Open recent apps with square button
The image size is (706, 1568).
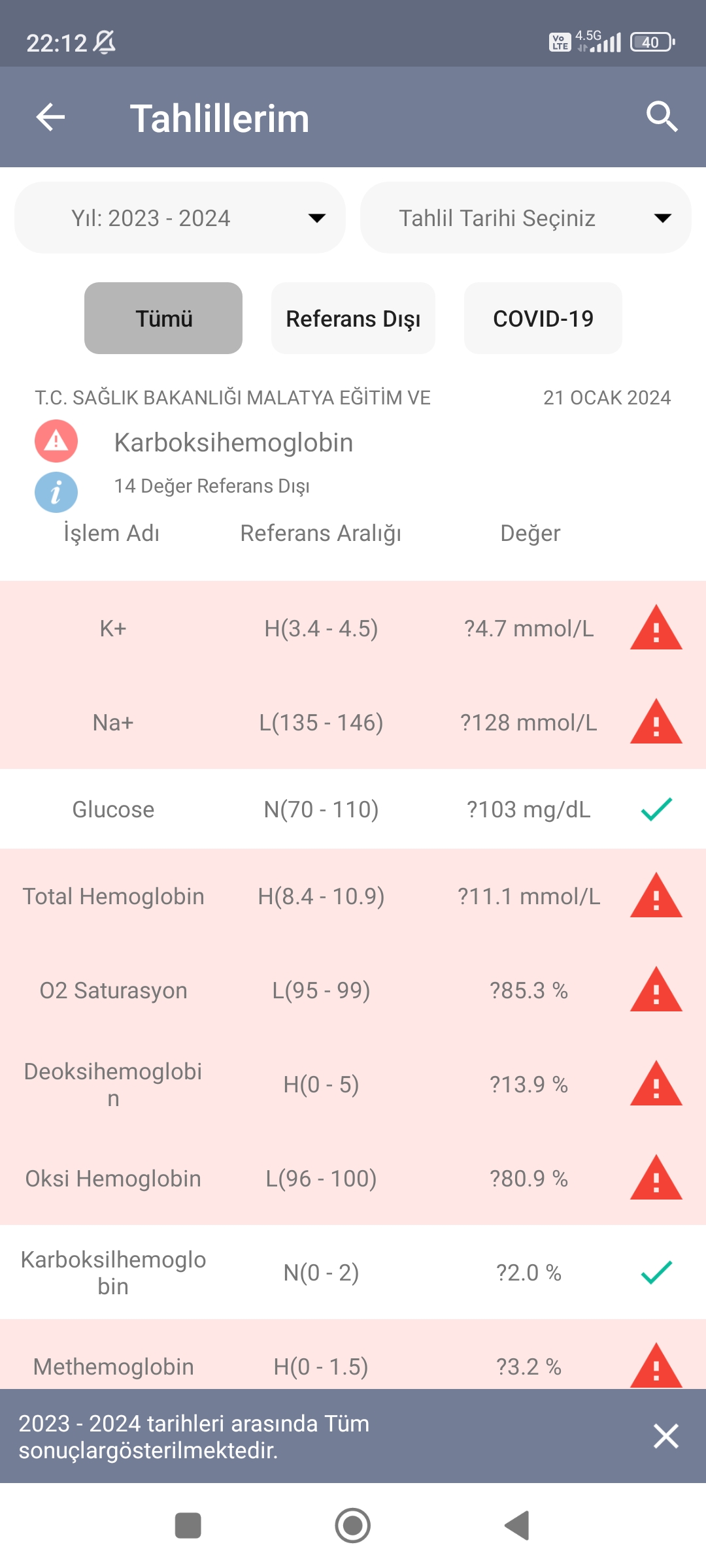(x=188, y=1526)
